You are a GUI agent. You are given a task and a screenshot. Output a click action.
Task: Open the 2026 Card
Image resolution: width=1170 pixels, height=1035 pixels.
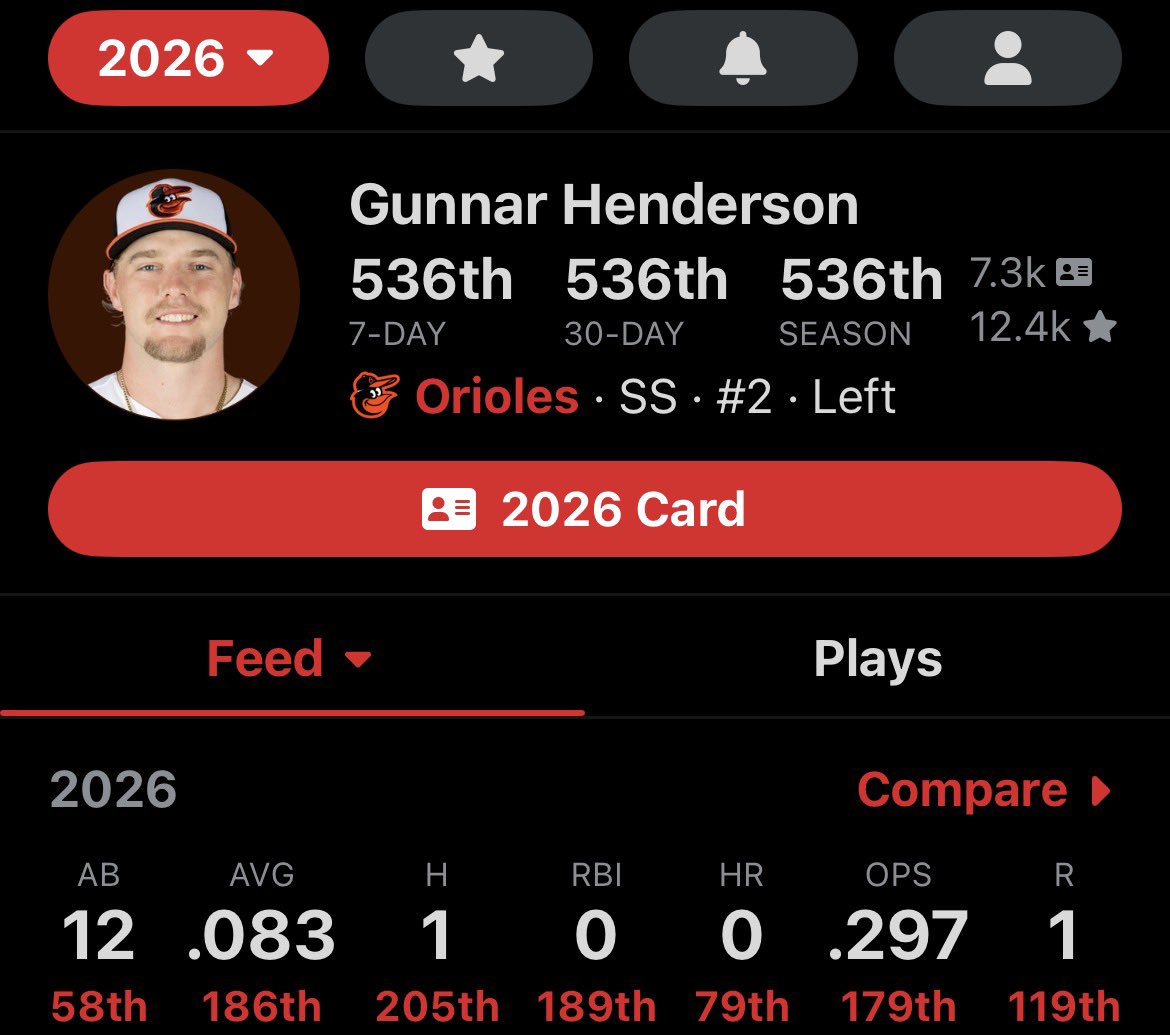585,509
